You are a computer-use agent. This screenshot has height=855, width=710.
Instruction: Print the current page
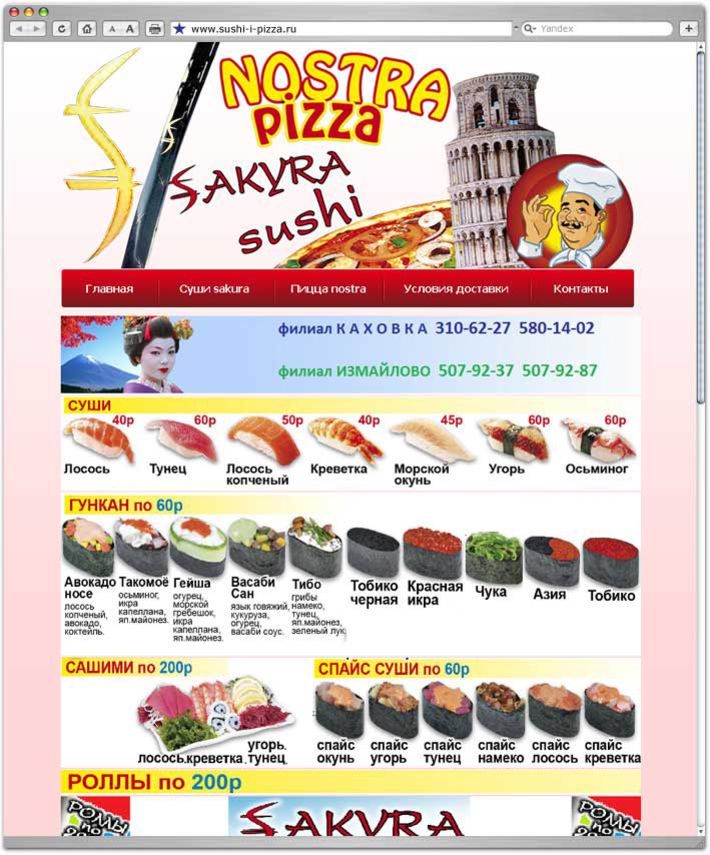[x=155, y=29]
